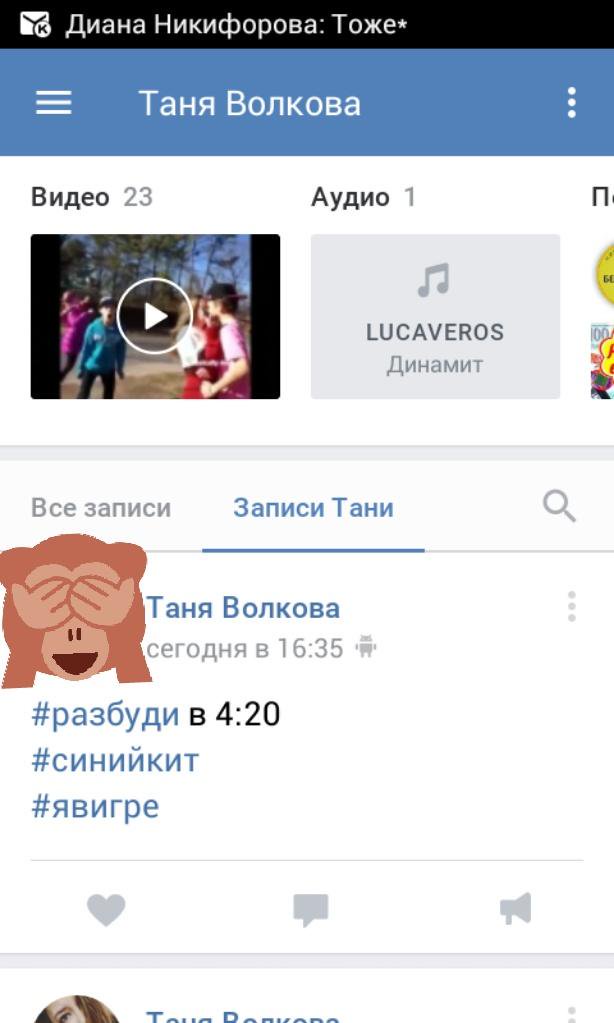Repost the 16:35 post via megaphone icon
The image size is (614, 1023).
point(515,909)
